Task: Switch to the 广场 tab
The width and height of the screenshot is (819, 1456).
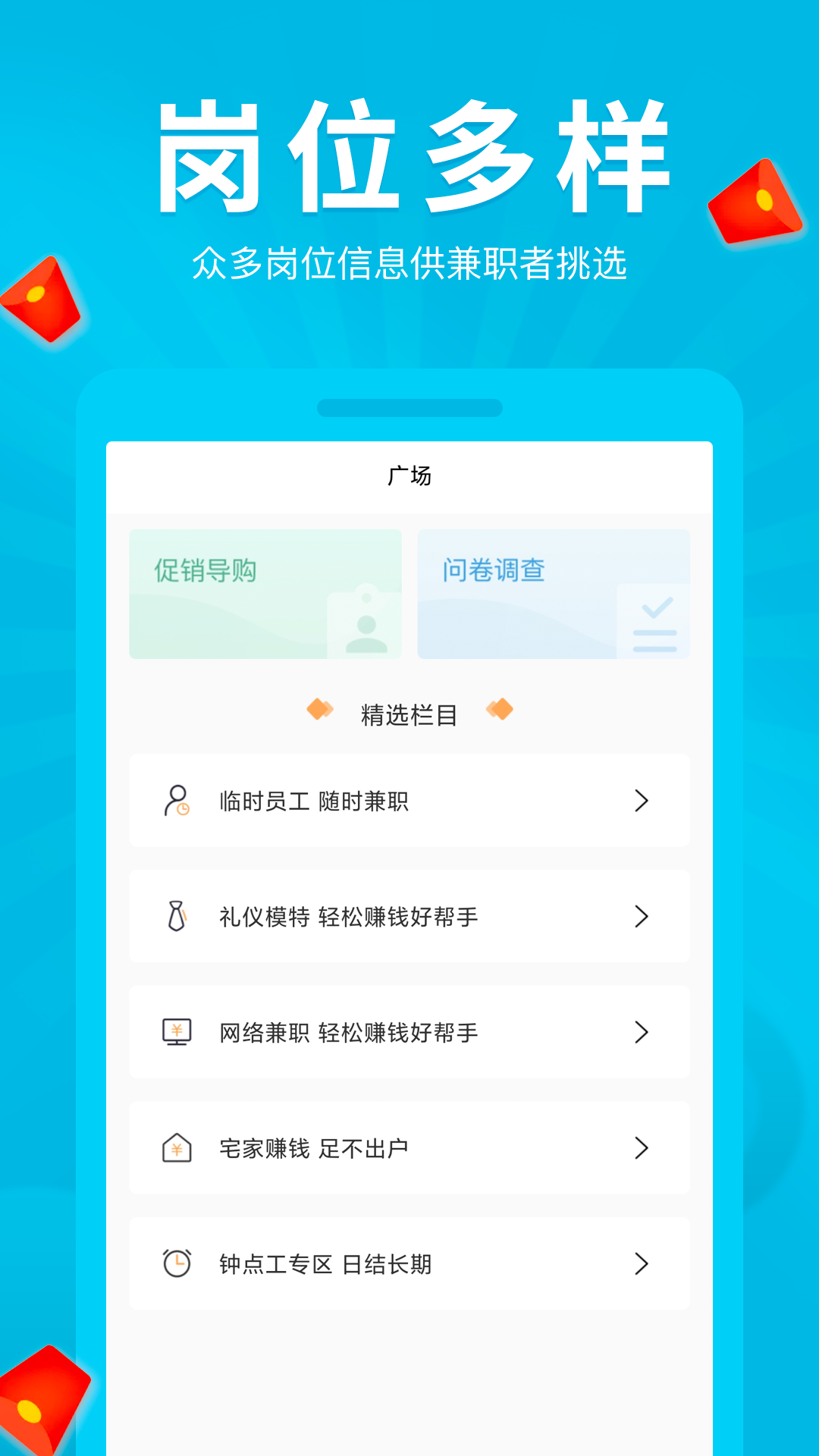Action: [x=409, y=477]
